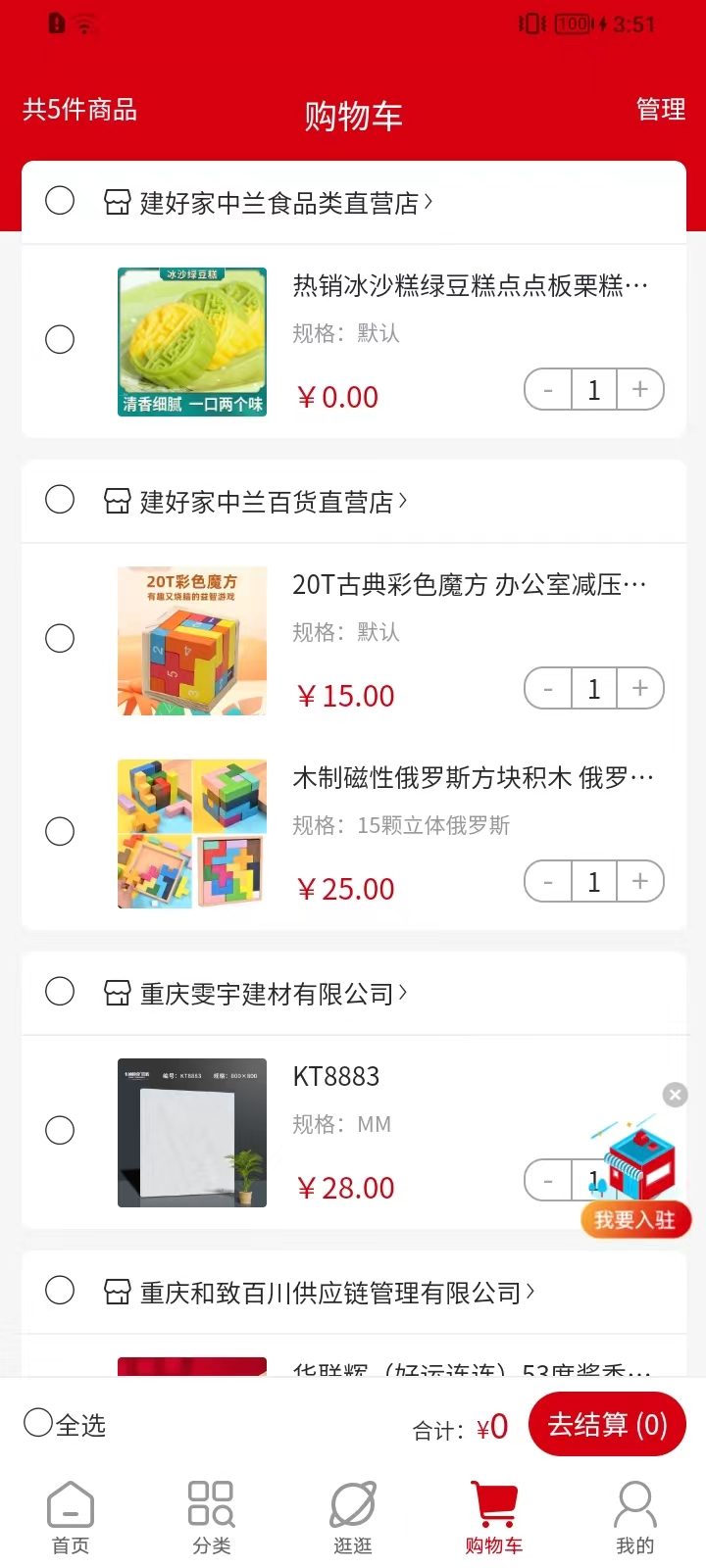Open the 建好家中兰百货直营店 store page
Screen dimensions: 706x1568
click(267, 502)
